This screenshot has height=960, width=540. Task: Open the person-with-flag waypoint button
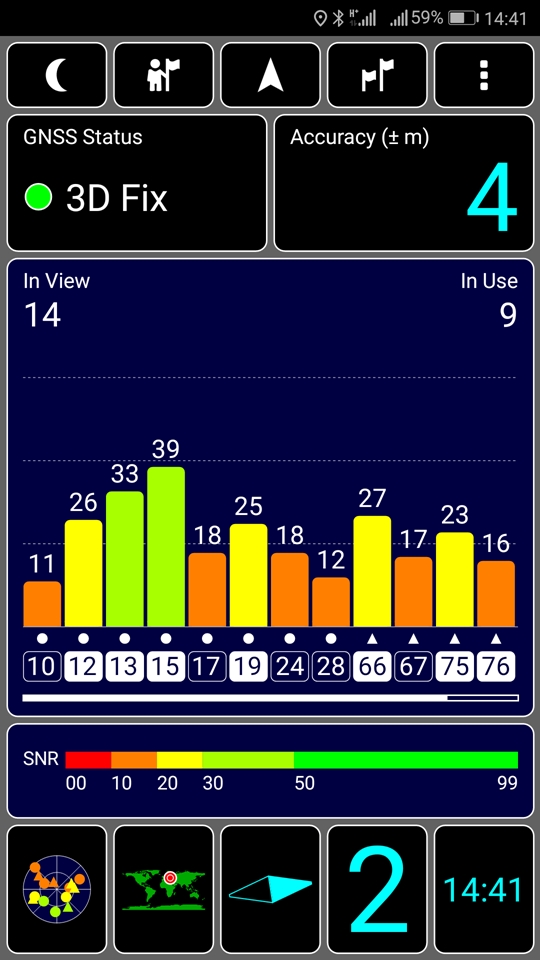click(x=163, y=75)
